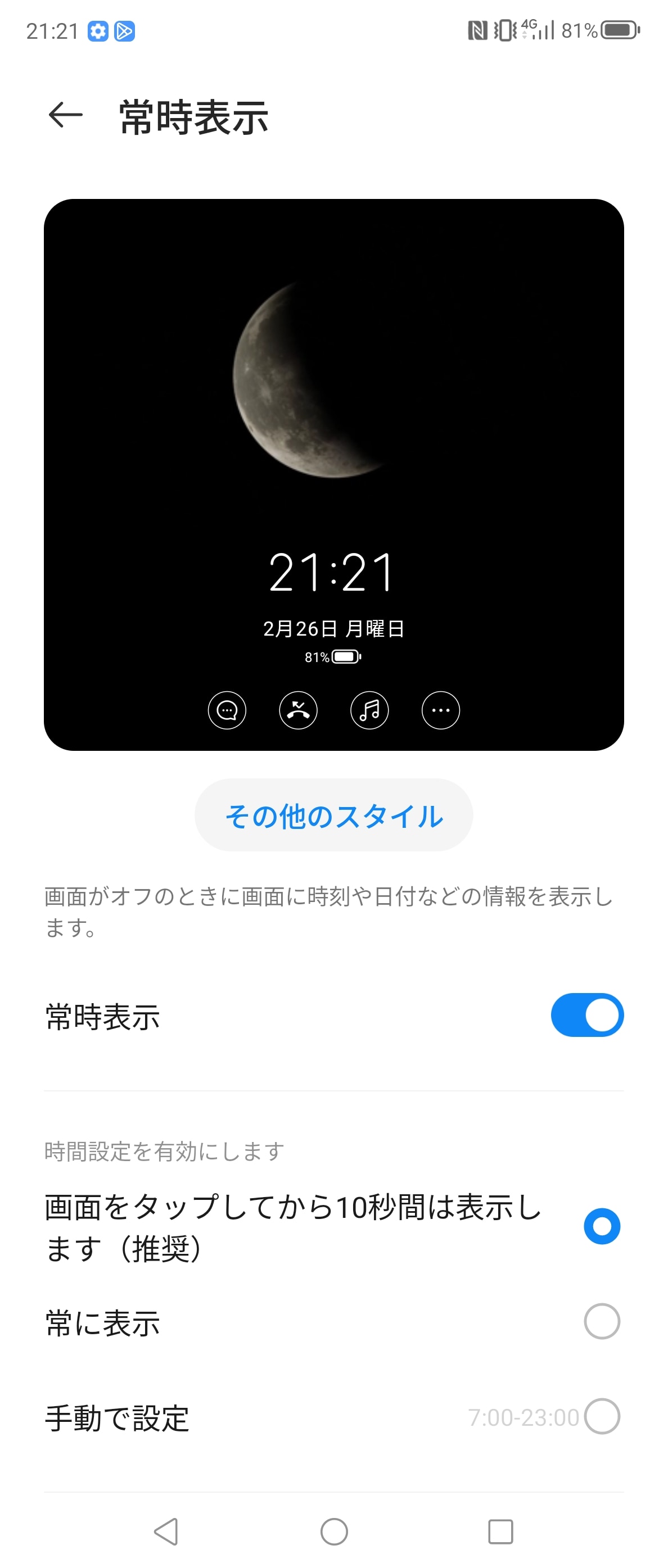Turn off the 常時表示 switch
Screen dimensions: 668x1568
point(586,1014)
